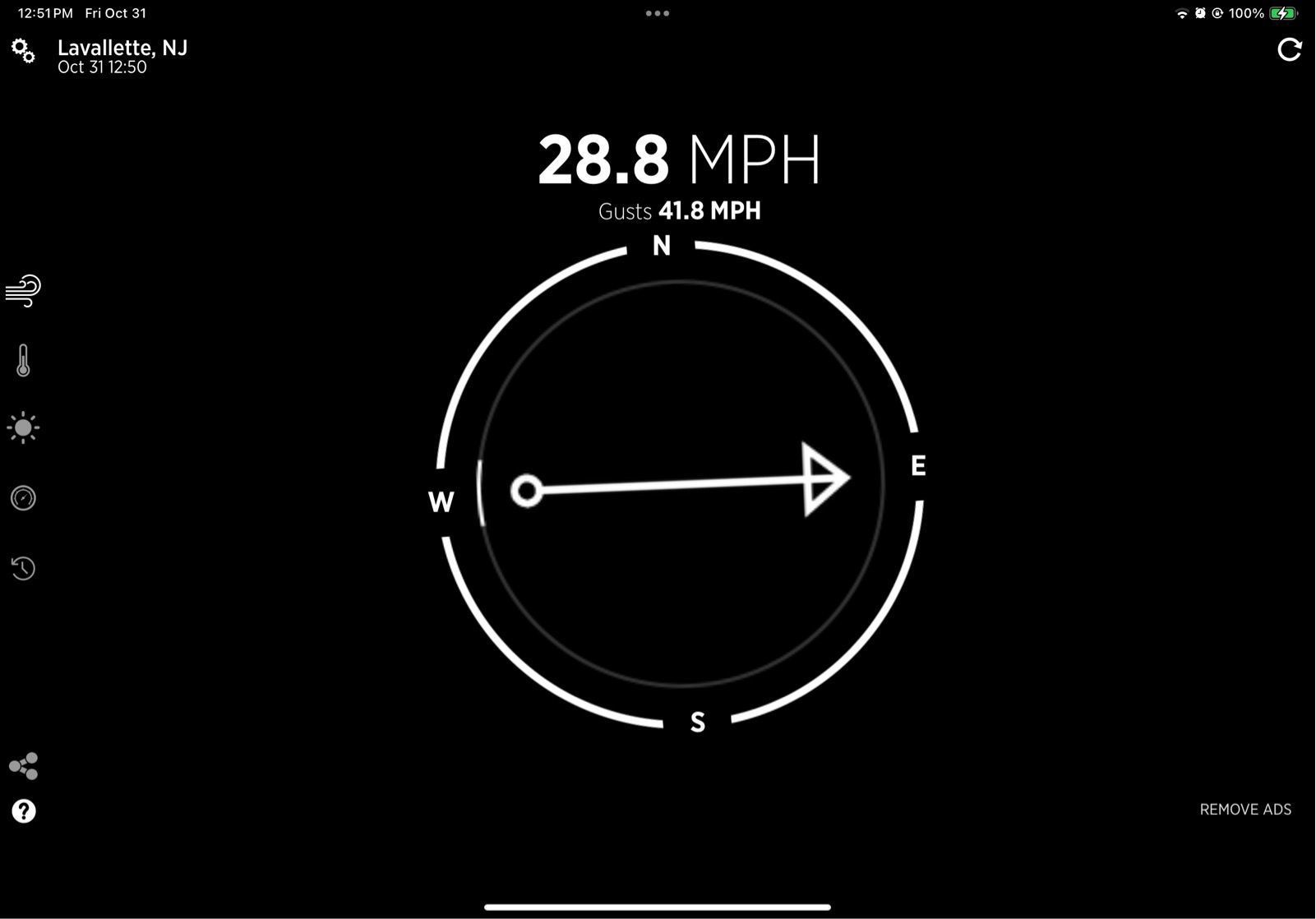Change the Lavallette, NJ location
The width and height of the screenshot is (1316, 919).
coord(122,48)
